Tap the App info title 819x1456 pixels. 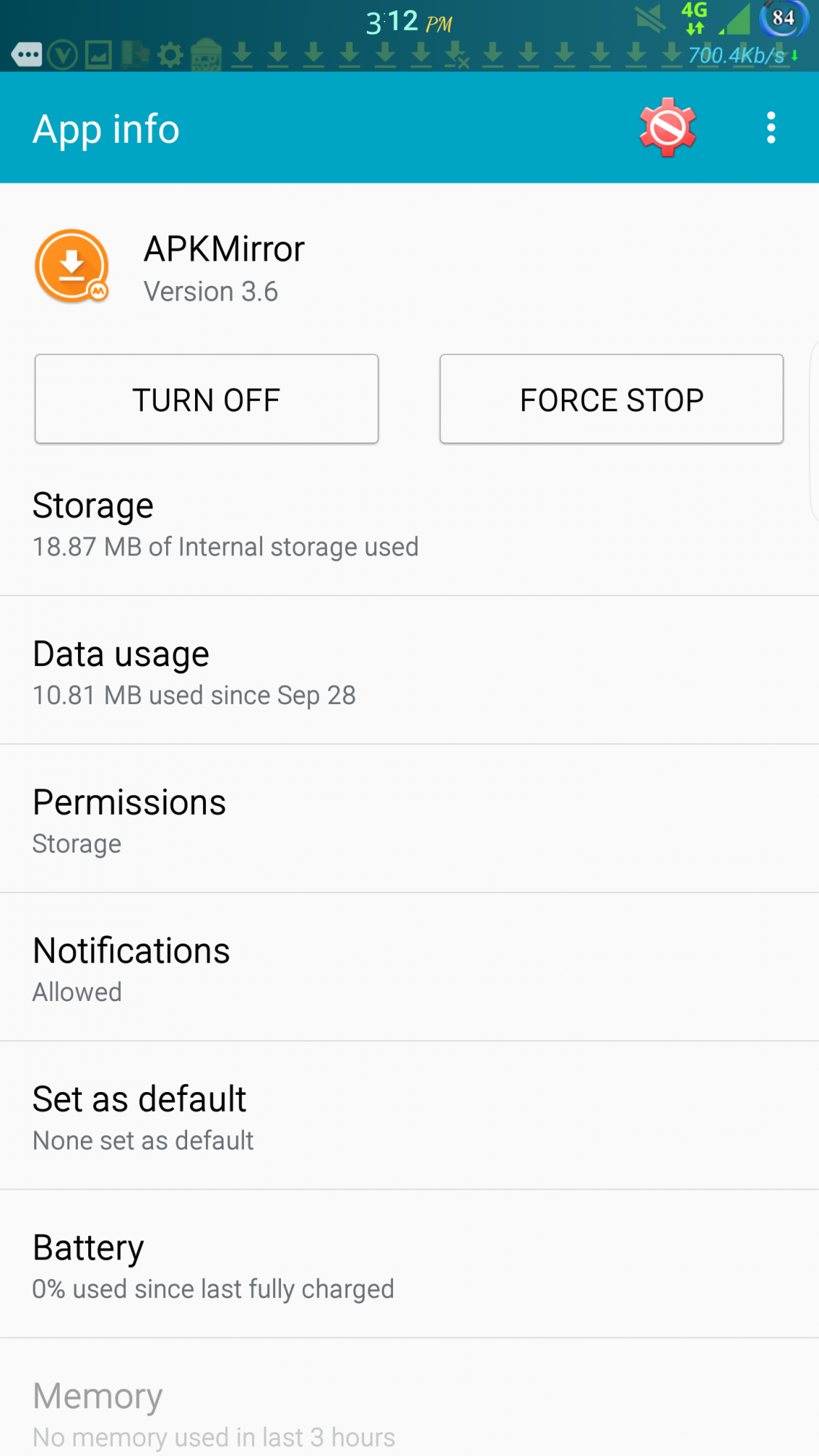pos(106,127)
